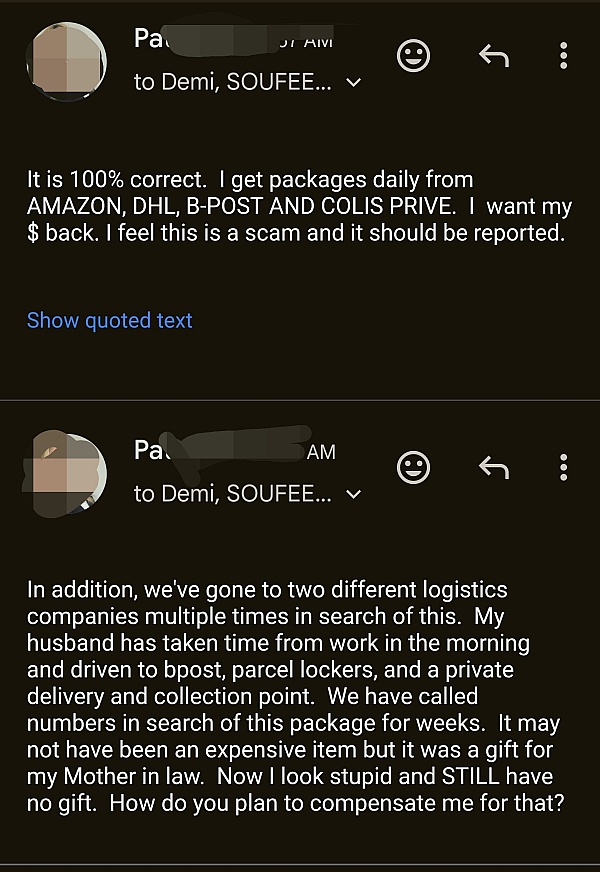This screenshot has height=872, width=600.
Task: Show quoted text
Action: click(109, 320)
